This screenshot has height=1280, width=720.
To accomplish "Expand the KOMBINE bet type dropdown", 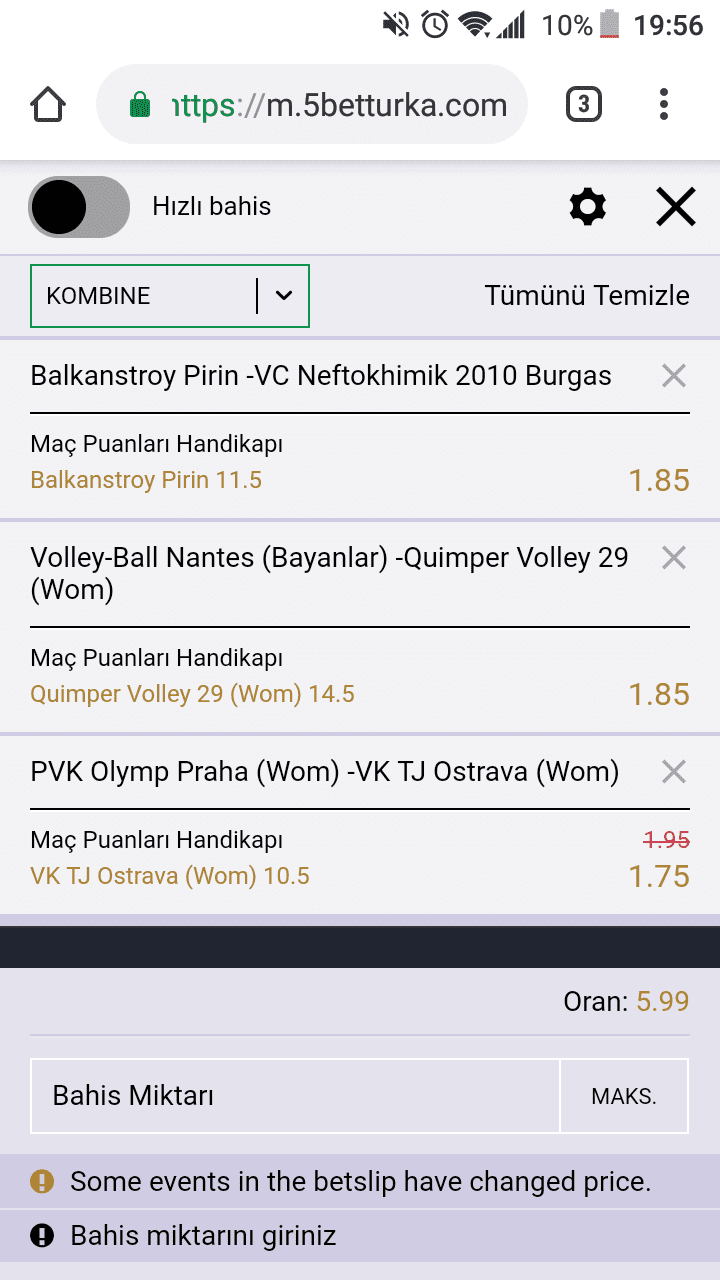I will click(x=170, y=296).
